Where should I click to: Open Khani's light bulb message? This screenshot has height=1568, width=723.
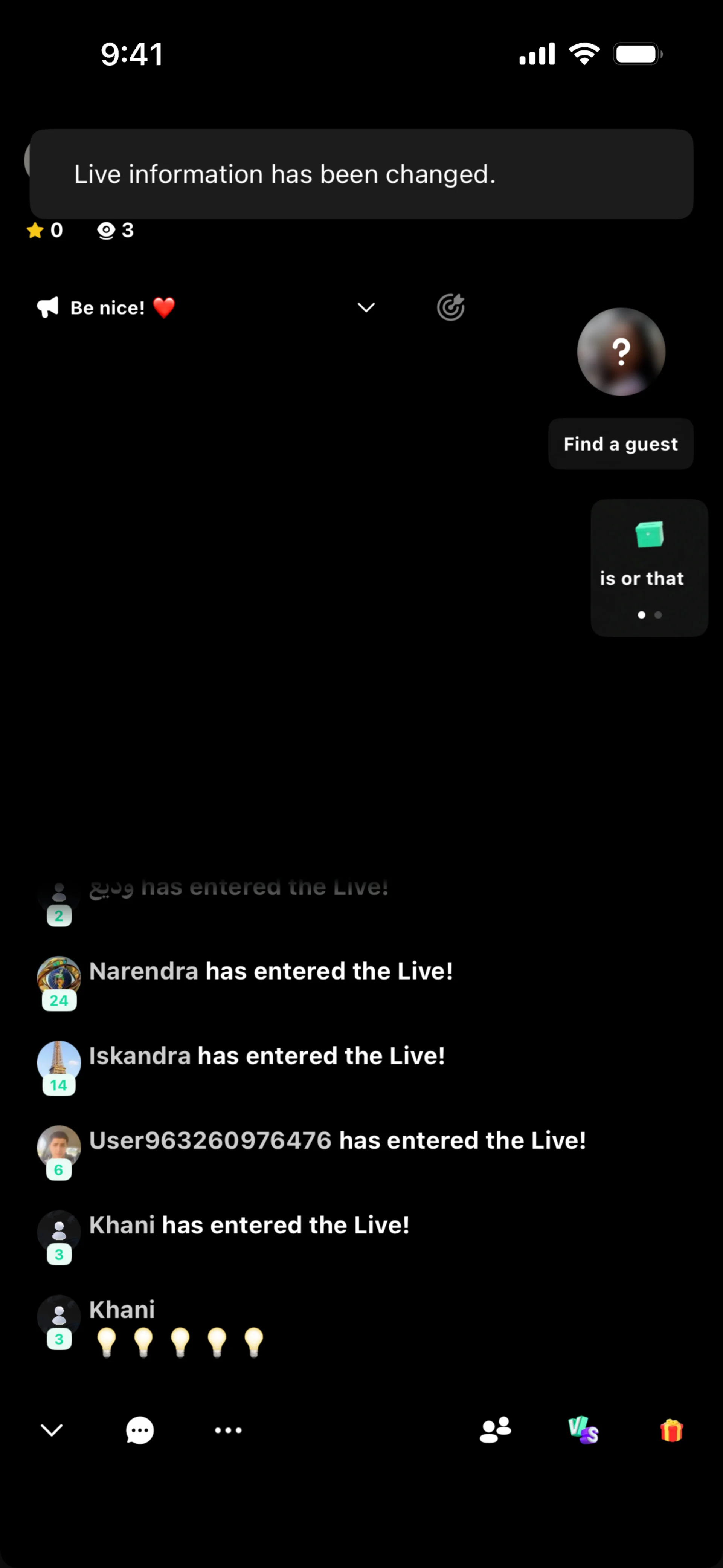tap(180, 1341)
